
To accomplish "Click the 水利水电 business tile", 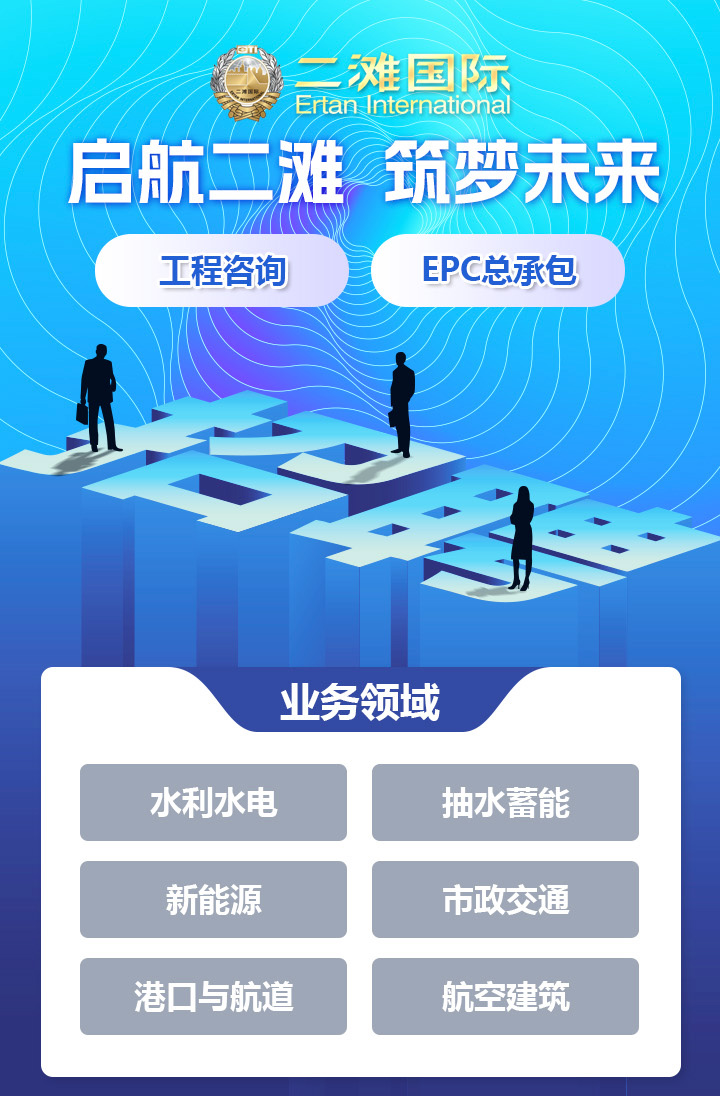I will pos(214,804).
